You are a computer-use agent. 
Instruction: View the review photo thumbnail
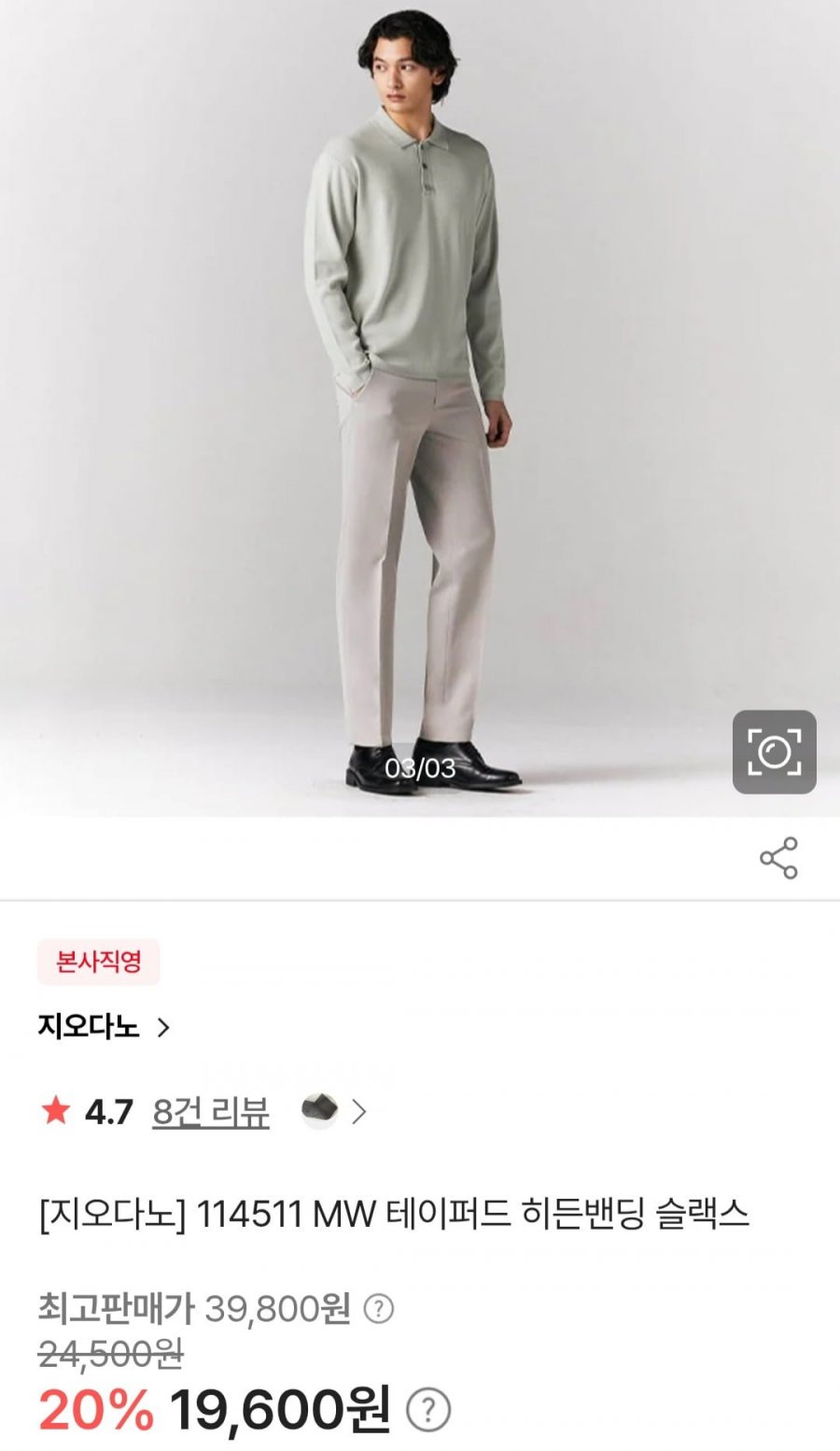pos(320,1111)
